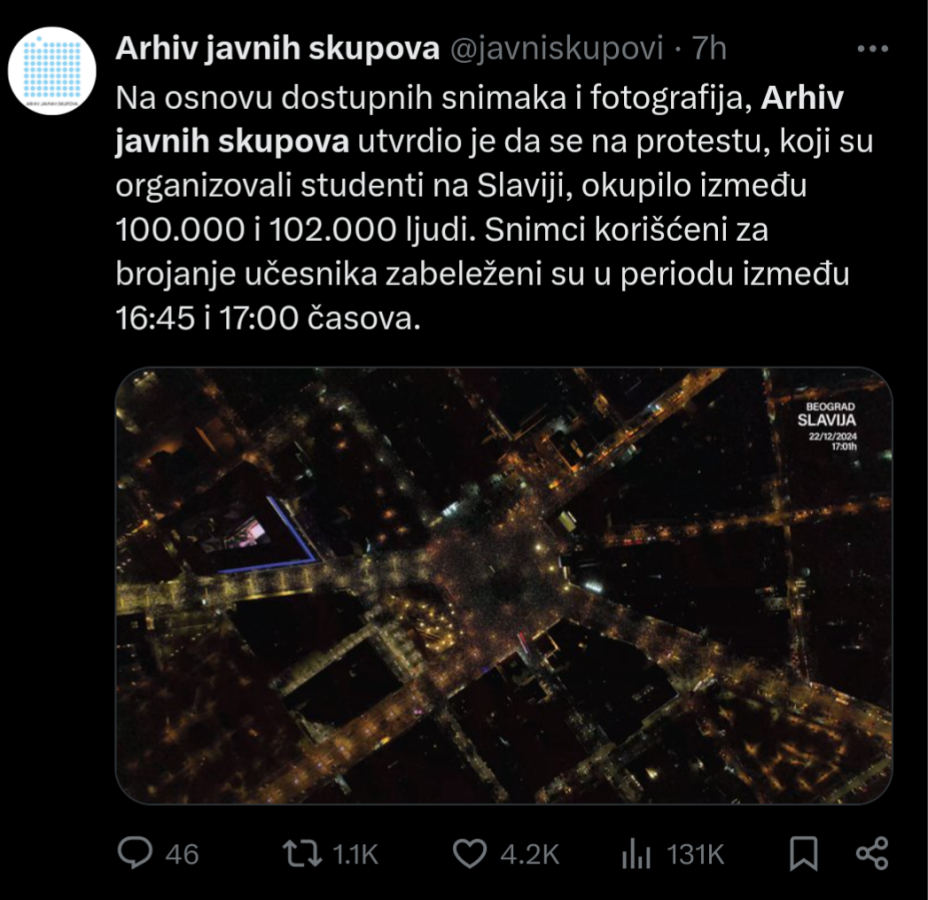
Task: Share this tweet
Action: pos(872,853)
